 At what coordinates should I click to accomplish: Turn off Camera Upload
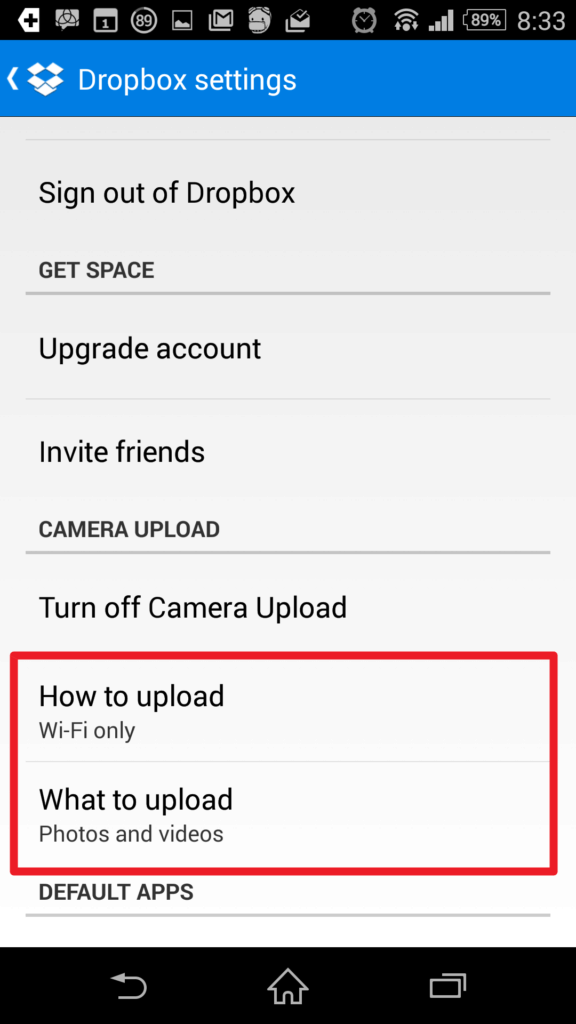pyautogui.click(x=288, y=607)
